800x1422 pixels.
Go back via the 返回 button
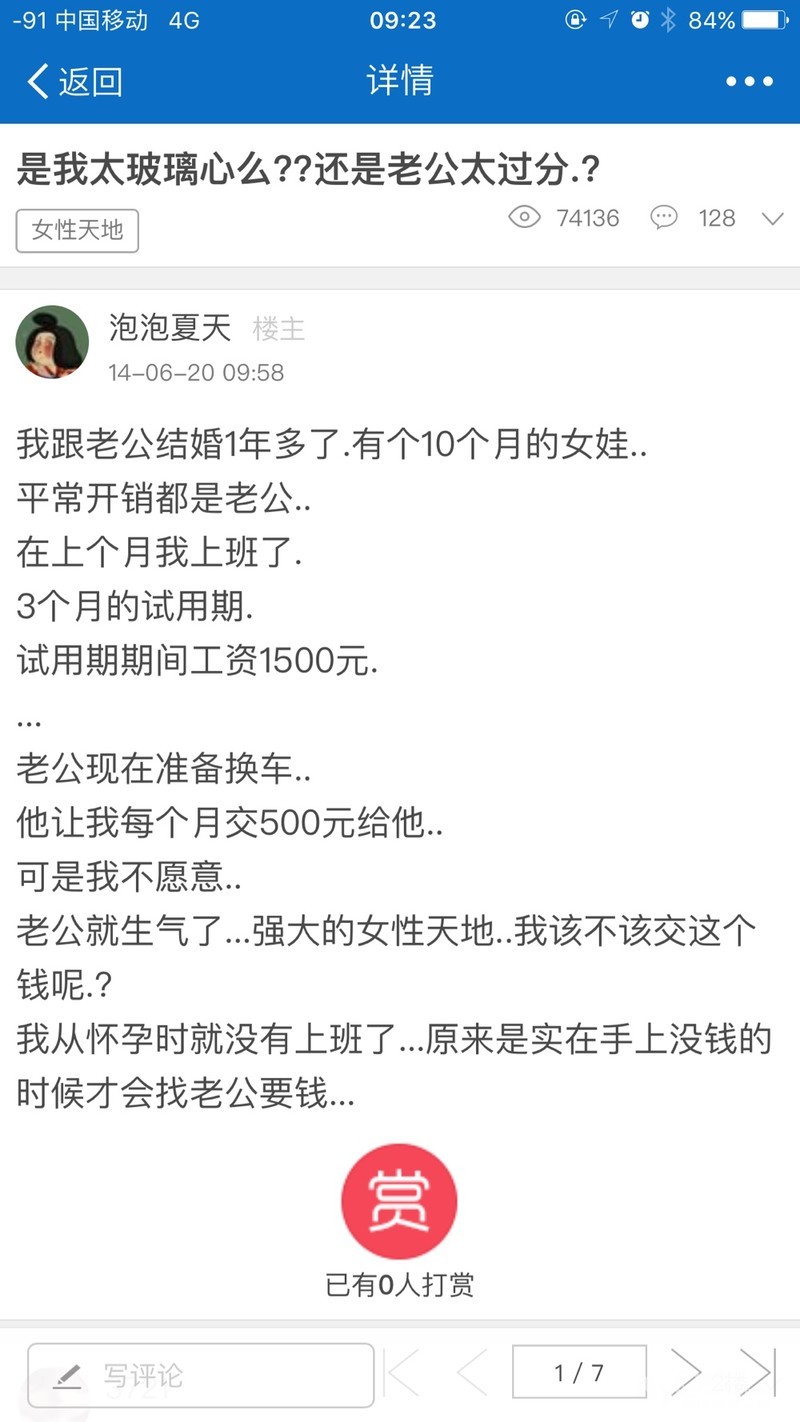tap(75, 82)
